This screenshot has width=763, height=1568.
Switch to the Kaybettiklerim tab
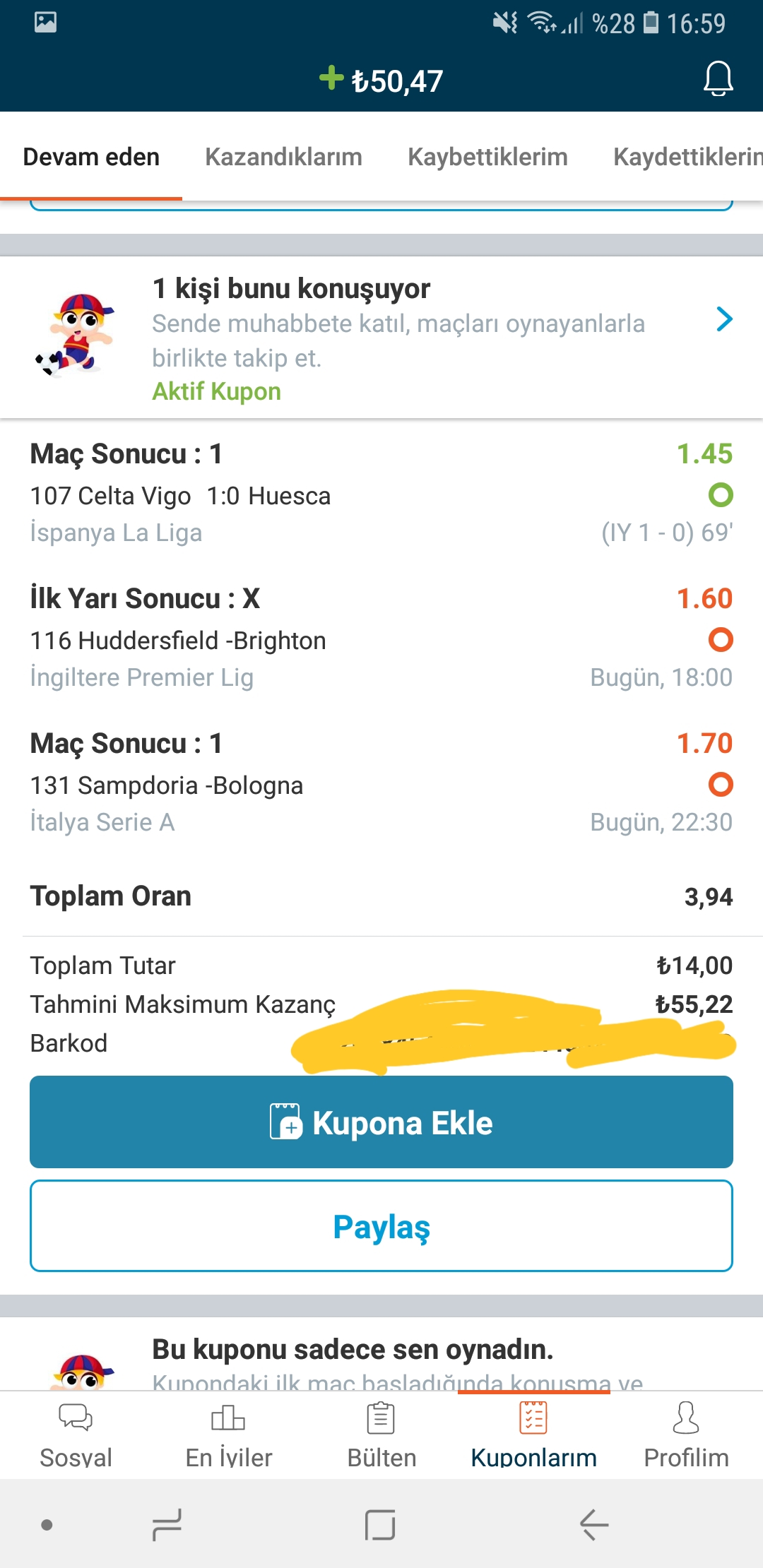[487, 157]
